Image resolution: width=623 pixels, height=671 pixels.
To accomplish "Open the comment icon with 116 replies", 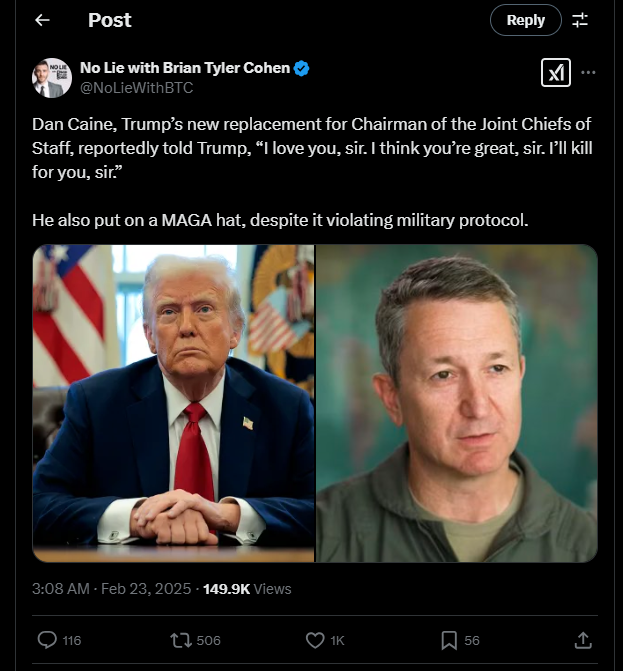I will point(47,640).
